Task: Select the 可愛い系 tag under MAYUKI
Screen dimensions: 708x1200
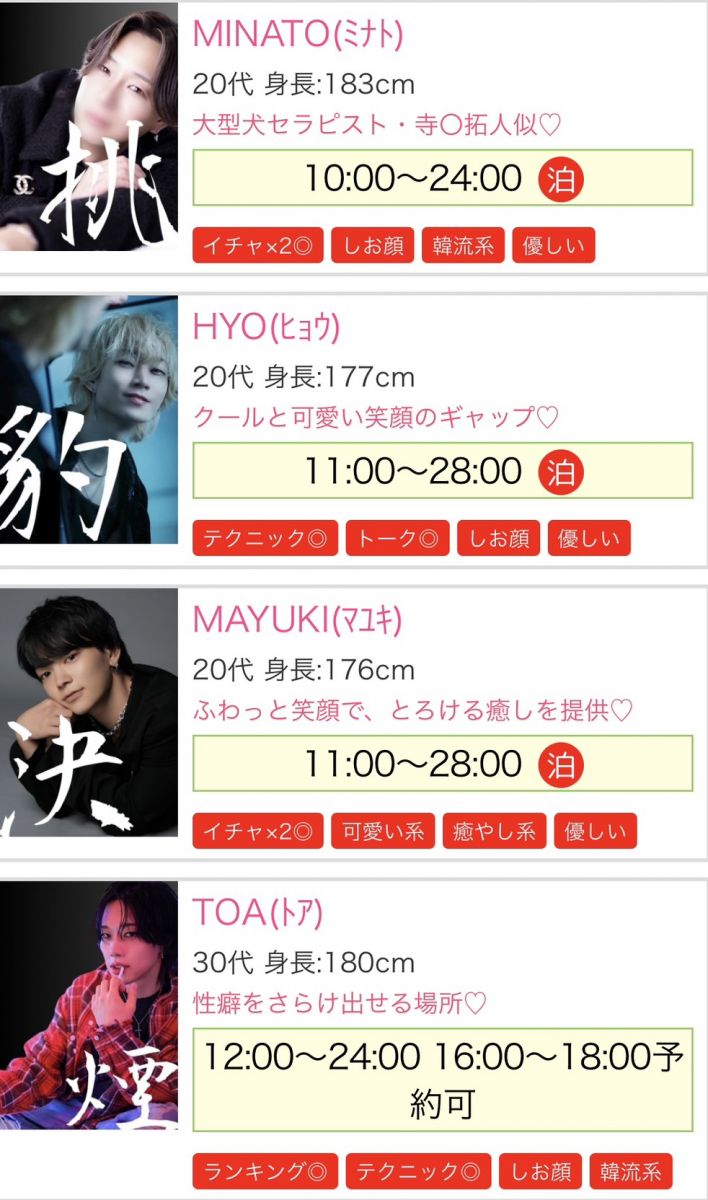Action: (383, 831)
